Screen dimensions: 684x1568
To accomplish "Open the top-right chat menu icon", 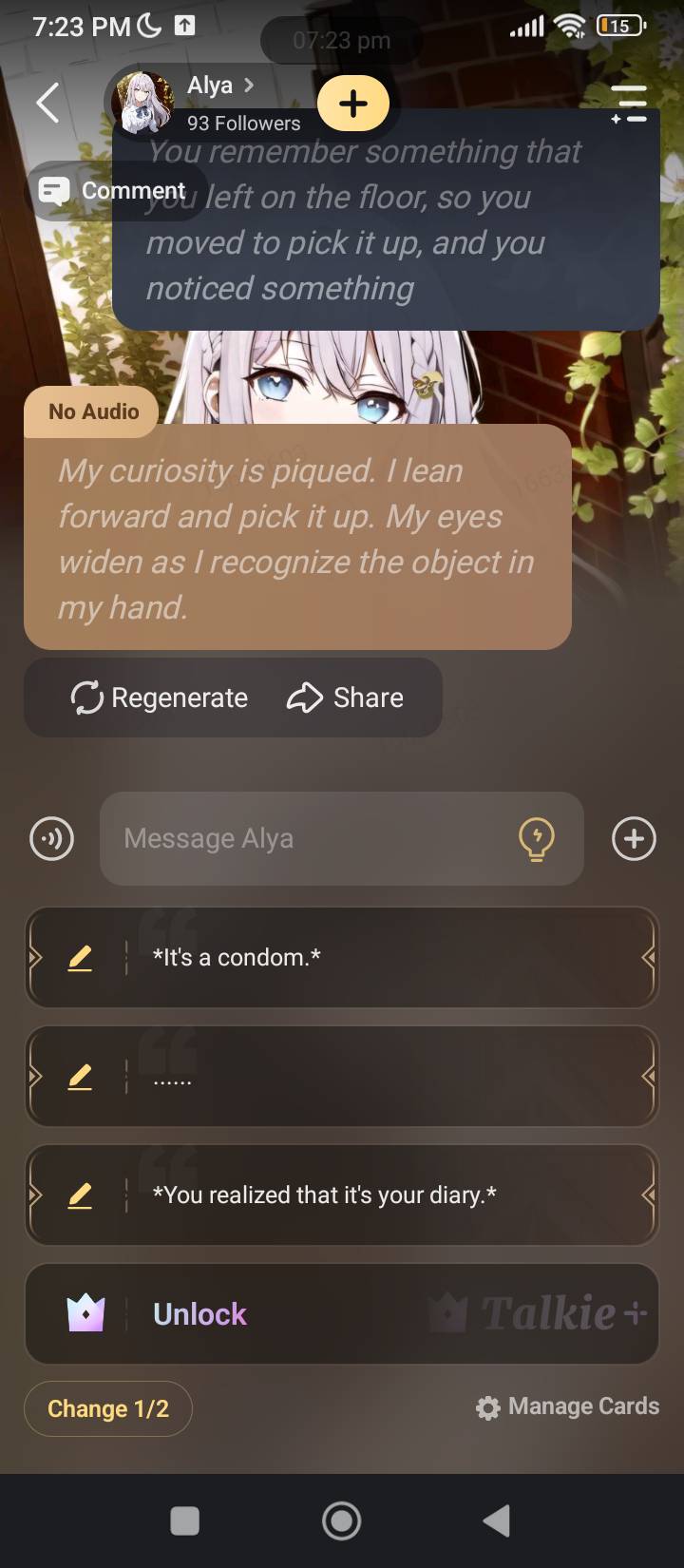I will 629,104.
